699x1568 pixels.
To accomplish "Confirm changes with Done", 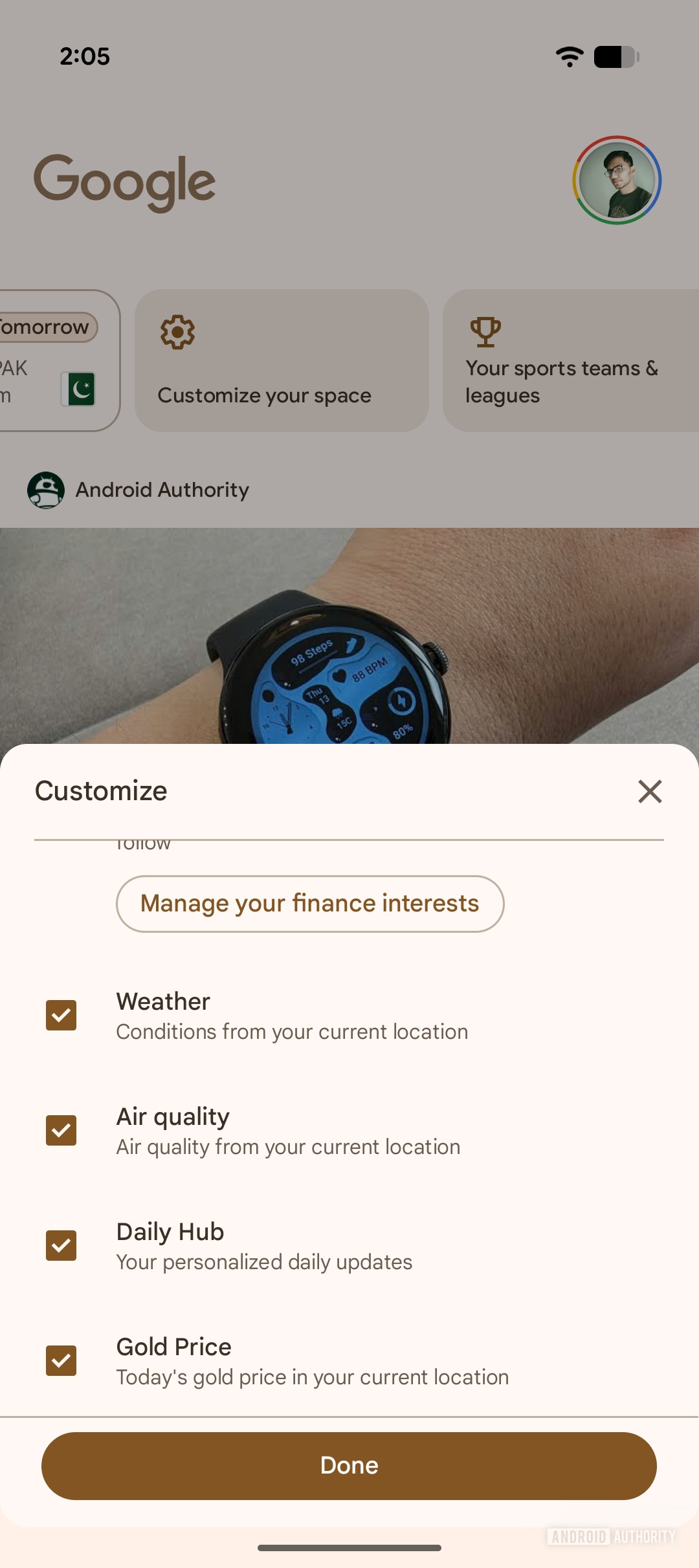I will [349, 1466].
